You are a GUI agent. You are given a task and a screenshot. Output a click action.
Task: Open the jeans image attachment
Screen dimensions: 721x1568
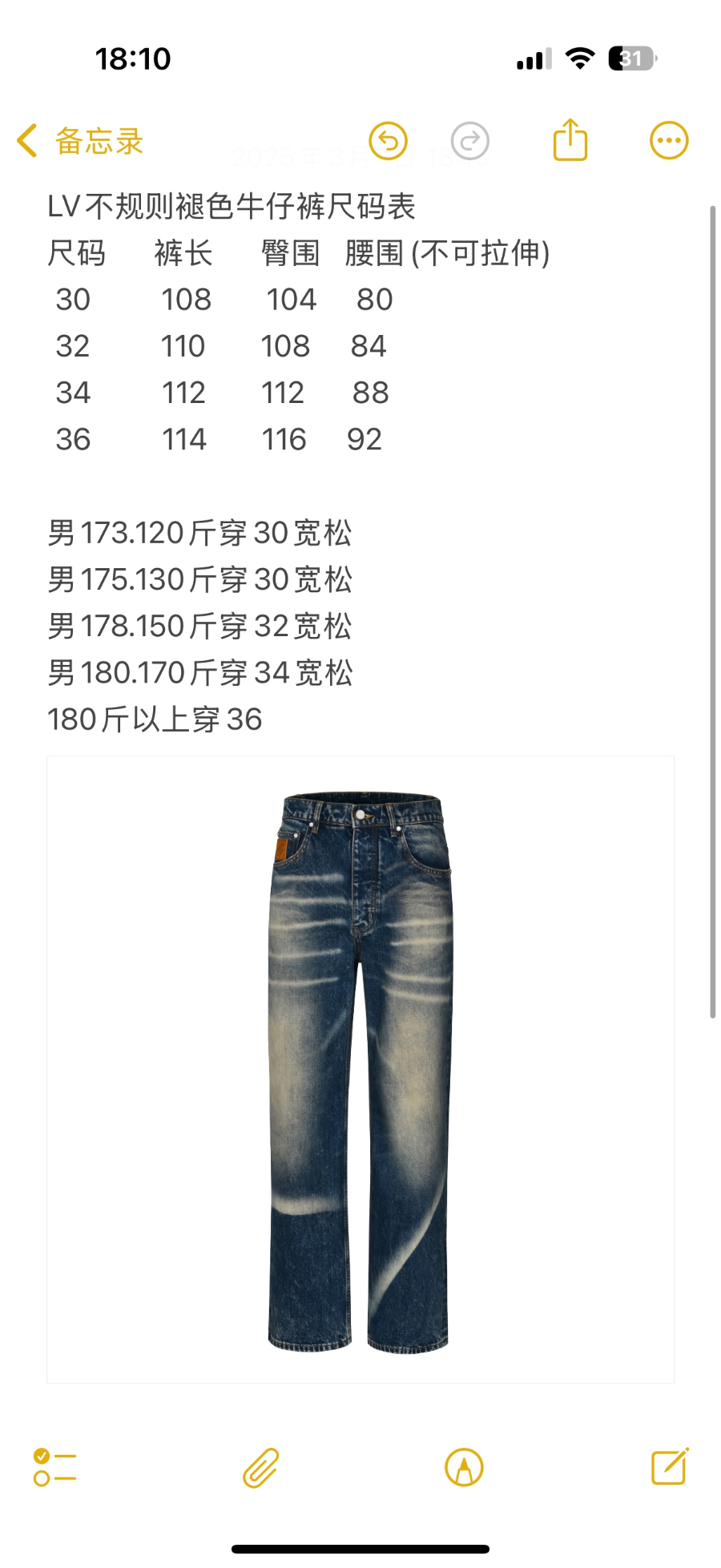pyautogui.click(x=360, y=1069)
